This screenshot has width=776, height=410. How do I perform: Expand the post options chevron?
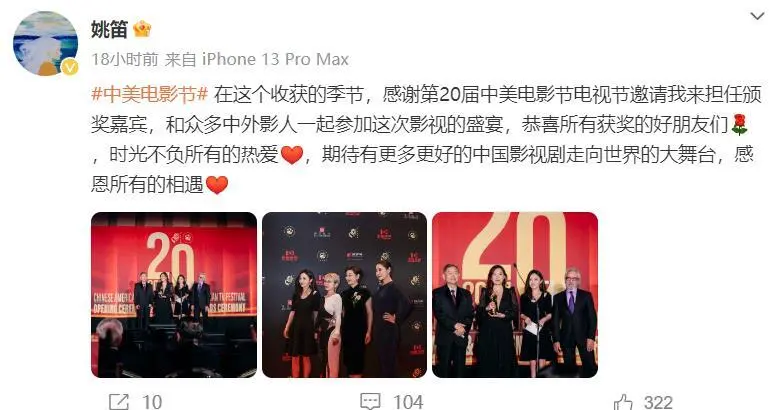coord(755,17)
